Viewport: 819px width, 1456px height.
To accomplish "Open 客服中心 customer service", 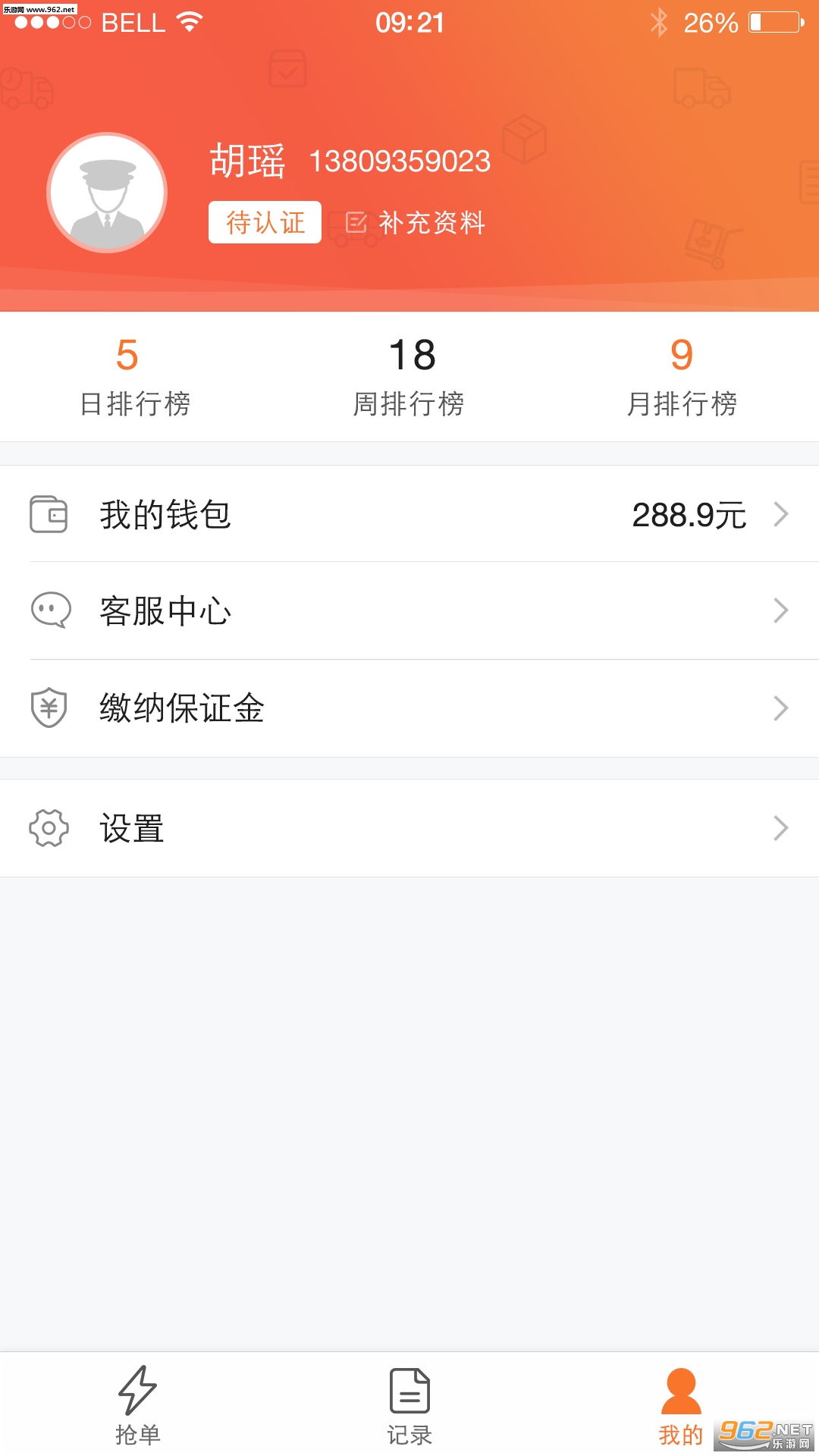I will click(x=409, y=610).
